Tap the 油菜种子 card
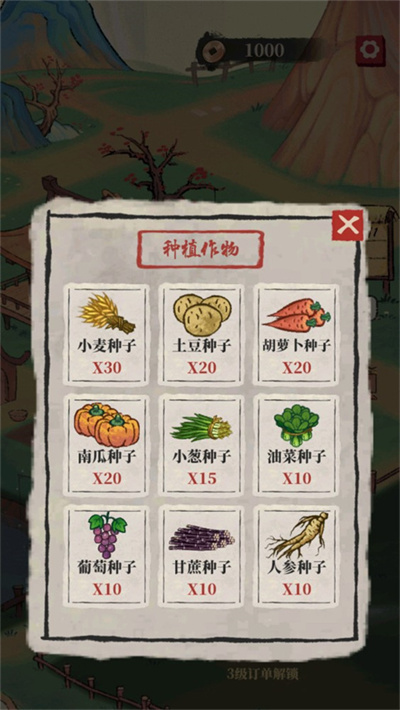This screenshot has width=400, height=710. [297, 446]
